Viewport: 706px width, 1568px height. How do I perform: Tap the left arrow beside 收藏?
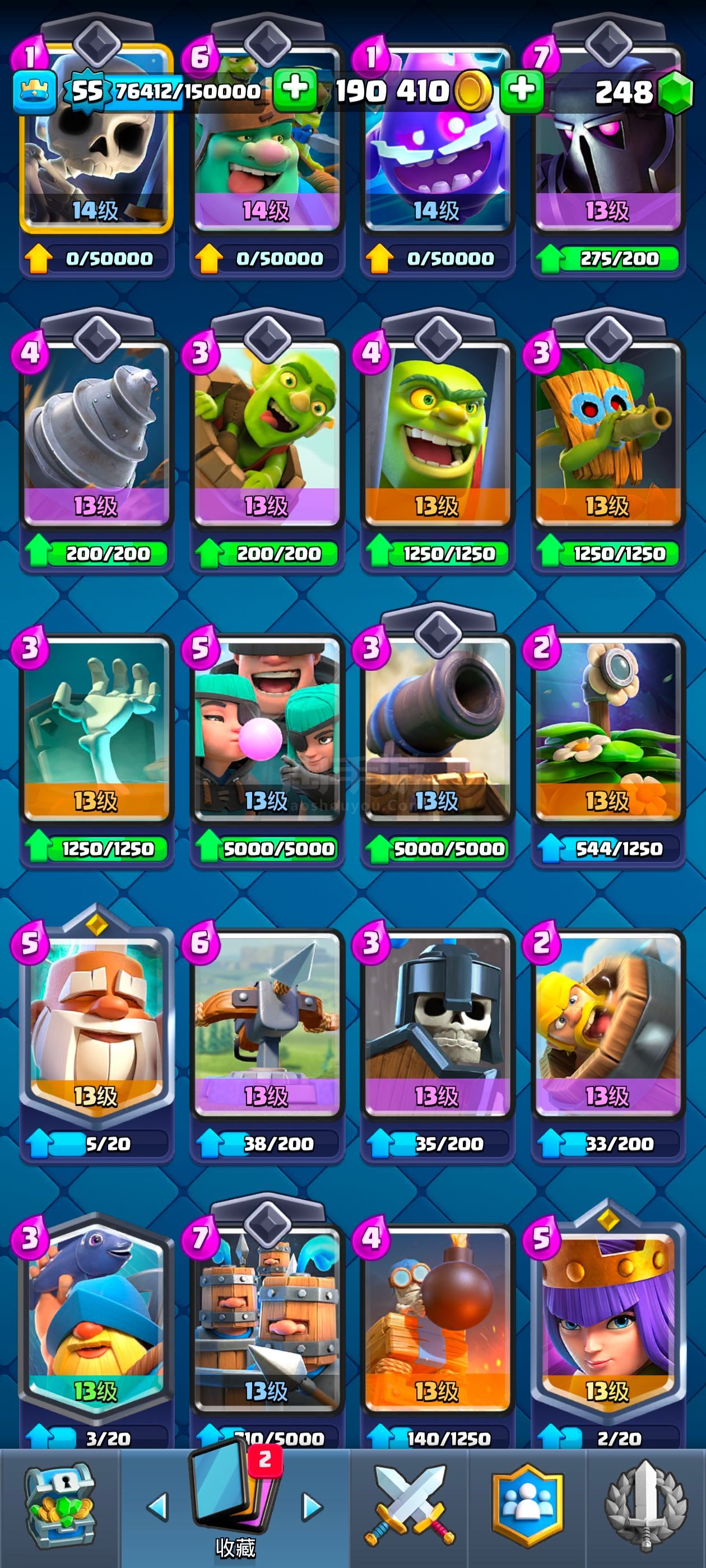[x=159, y=1507]
